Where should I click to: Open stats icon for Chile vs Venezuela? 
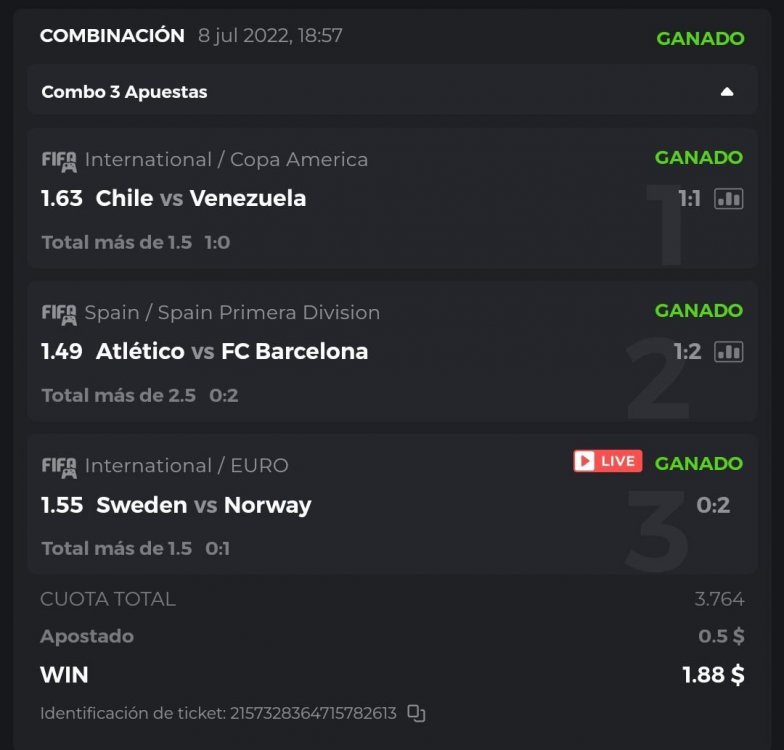pos(728,199)
